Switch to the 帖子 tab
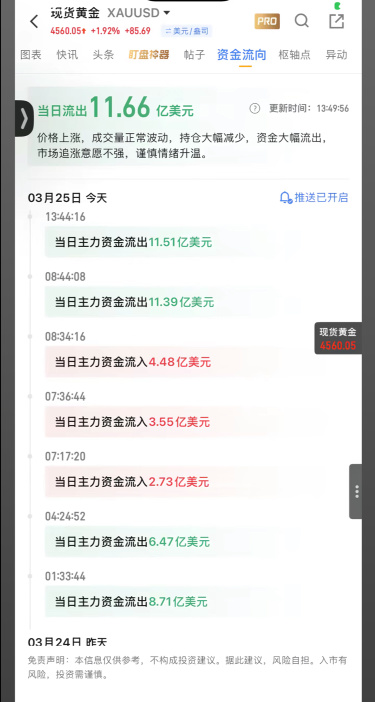The height and width of the screenshot is (702, 375). [194, 55]
